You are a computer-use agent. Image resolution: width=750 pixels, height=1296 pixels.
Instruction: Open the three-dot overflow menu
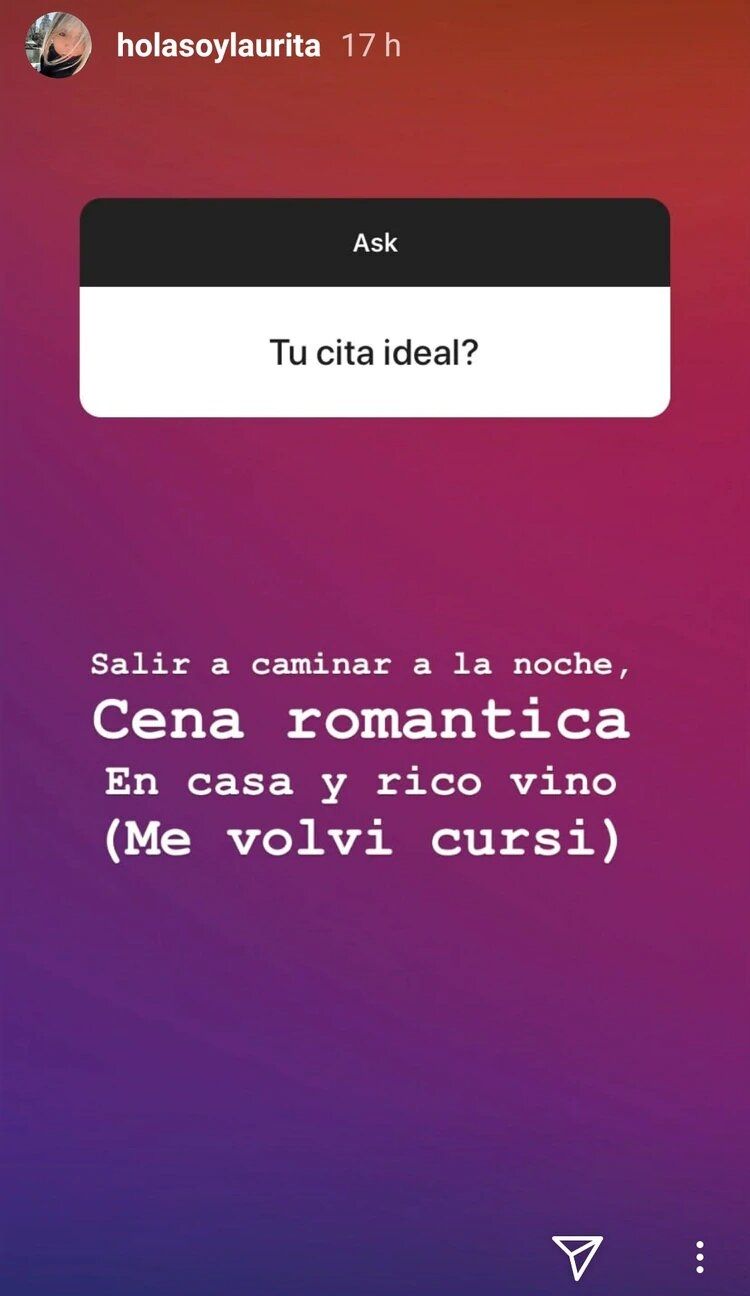tap(700, 1257)
